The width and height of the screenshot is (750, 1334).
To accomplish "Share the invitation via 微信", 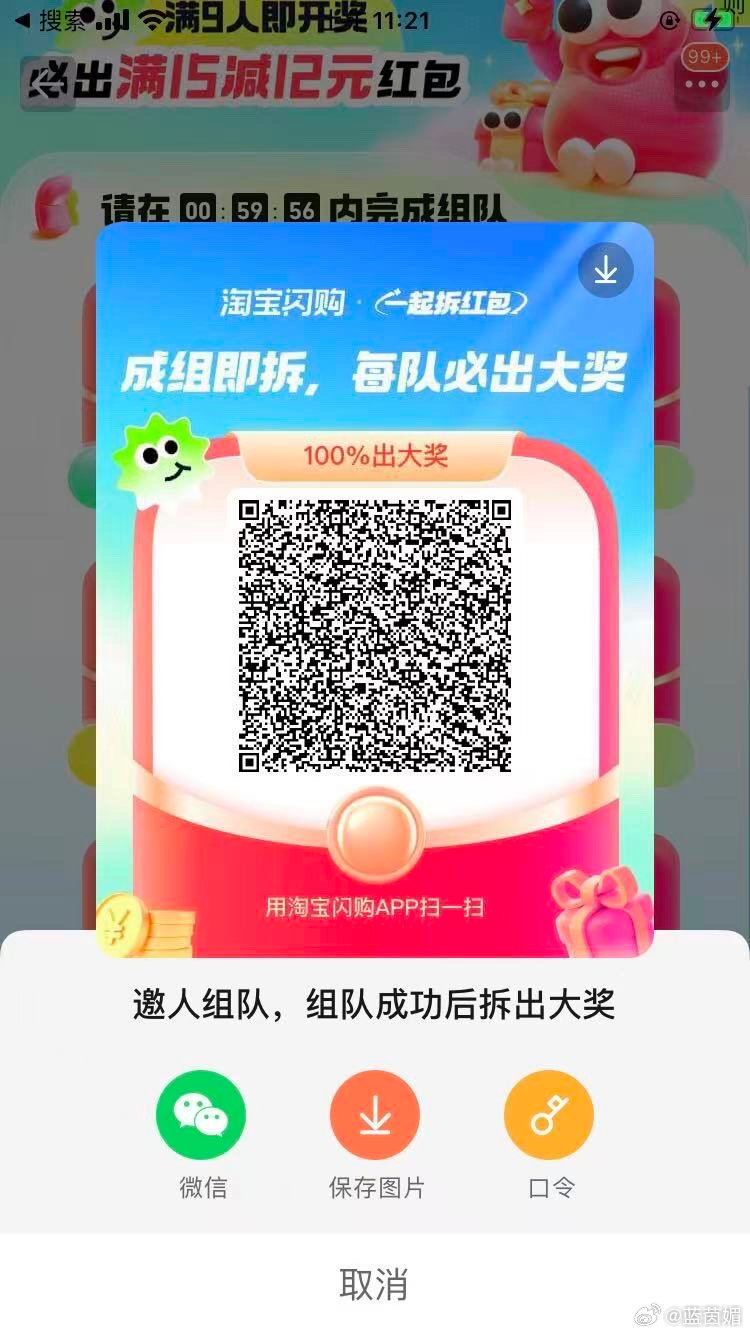I will coord(201,1115).
